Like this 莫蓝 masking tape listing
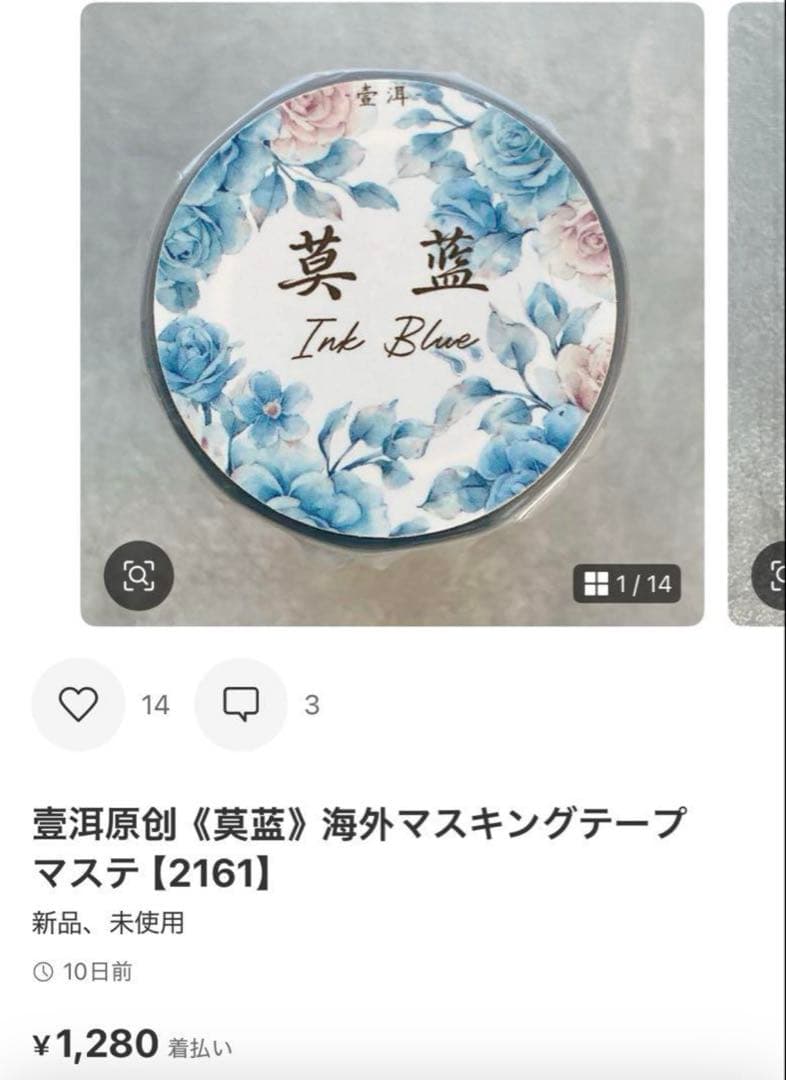Viewport: 786px width, 1080px height. [78, 705]
